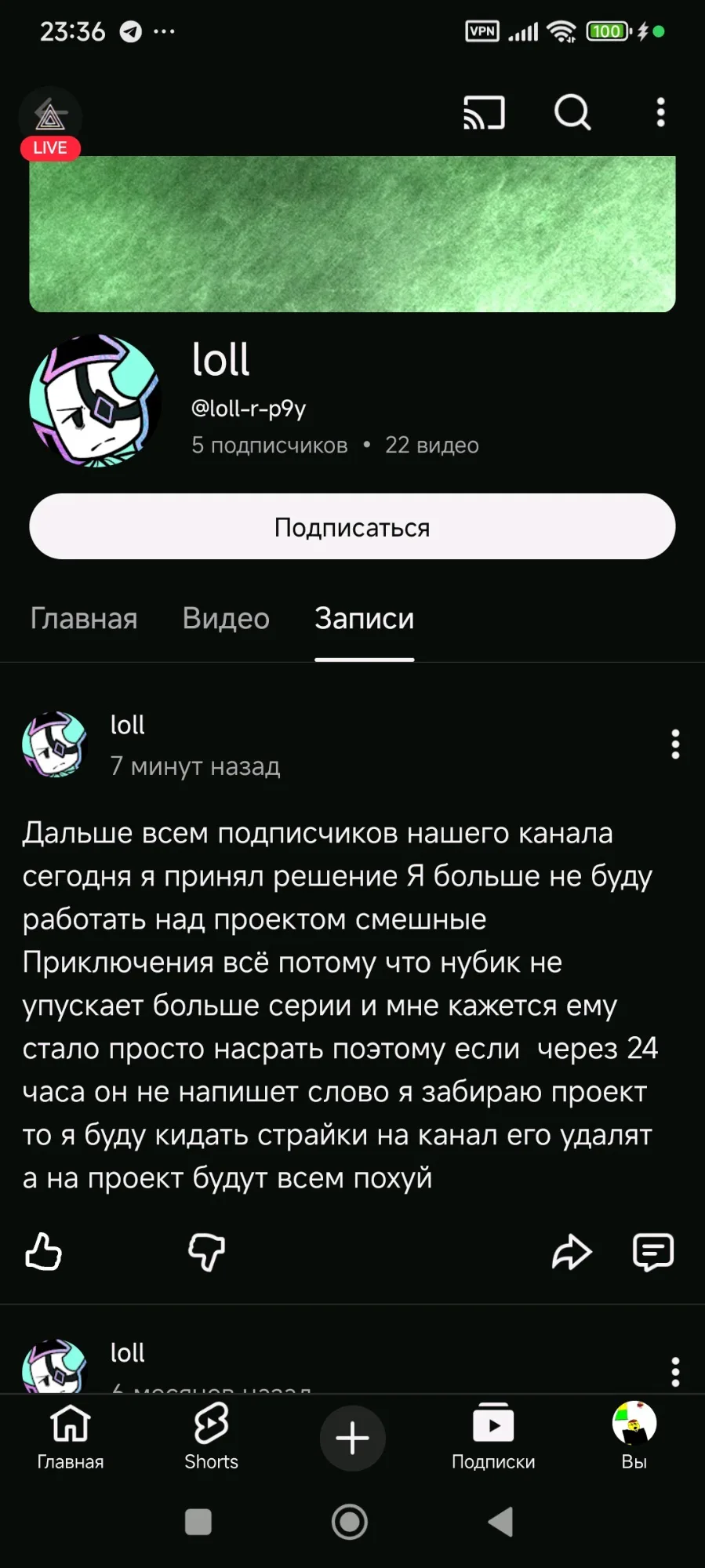Select the Записи tab
The width and height of the screenshot is (705, 1568).
coord(364,619)
